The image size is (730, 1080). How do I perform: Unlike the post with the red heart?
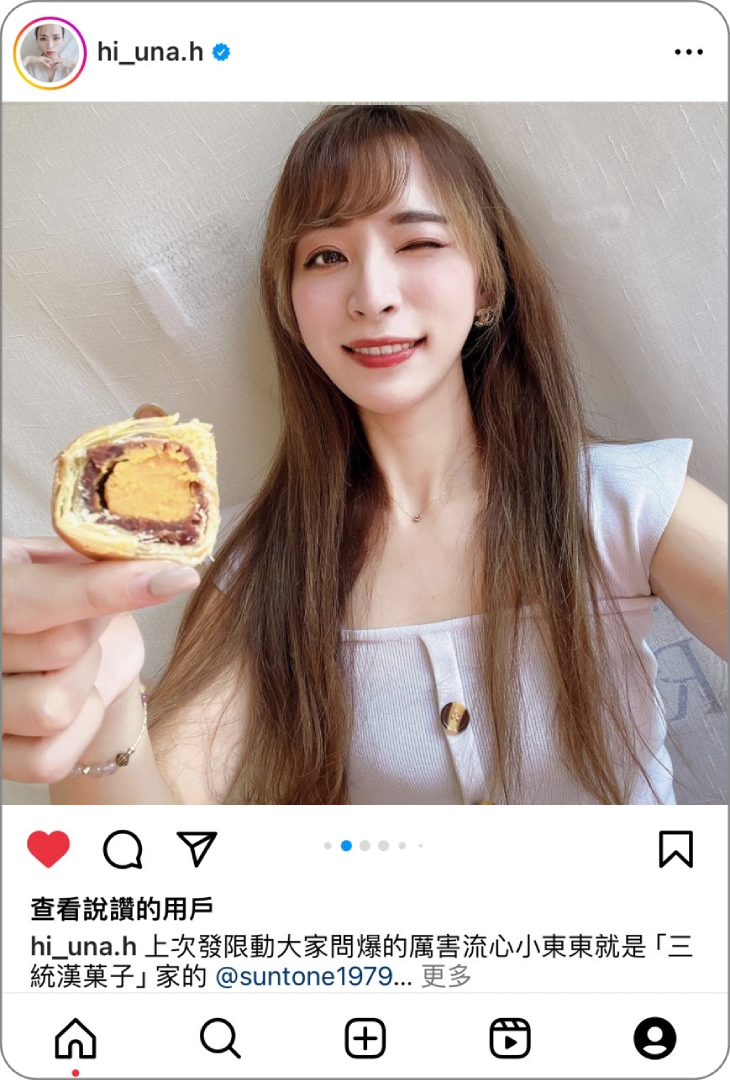(48, 849)
